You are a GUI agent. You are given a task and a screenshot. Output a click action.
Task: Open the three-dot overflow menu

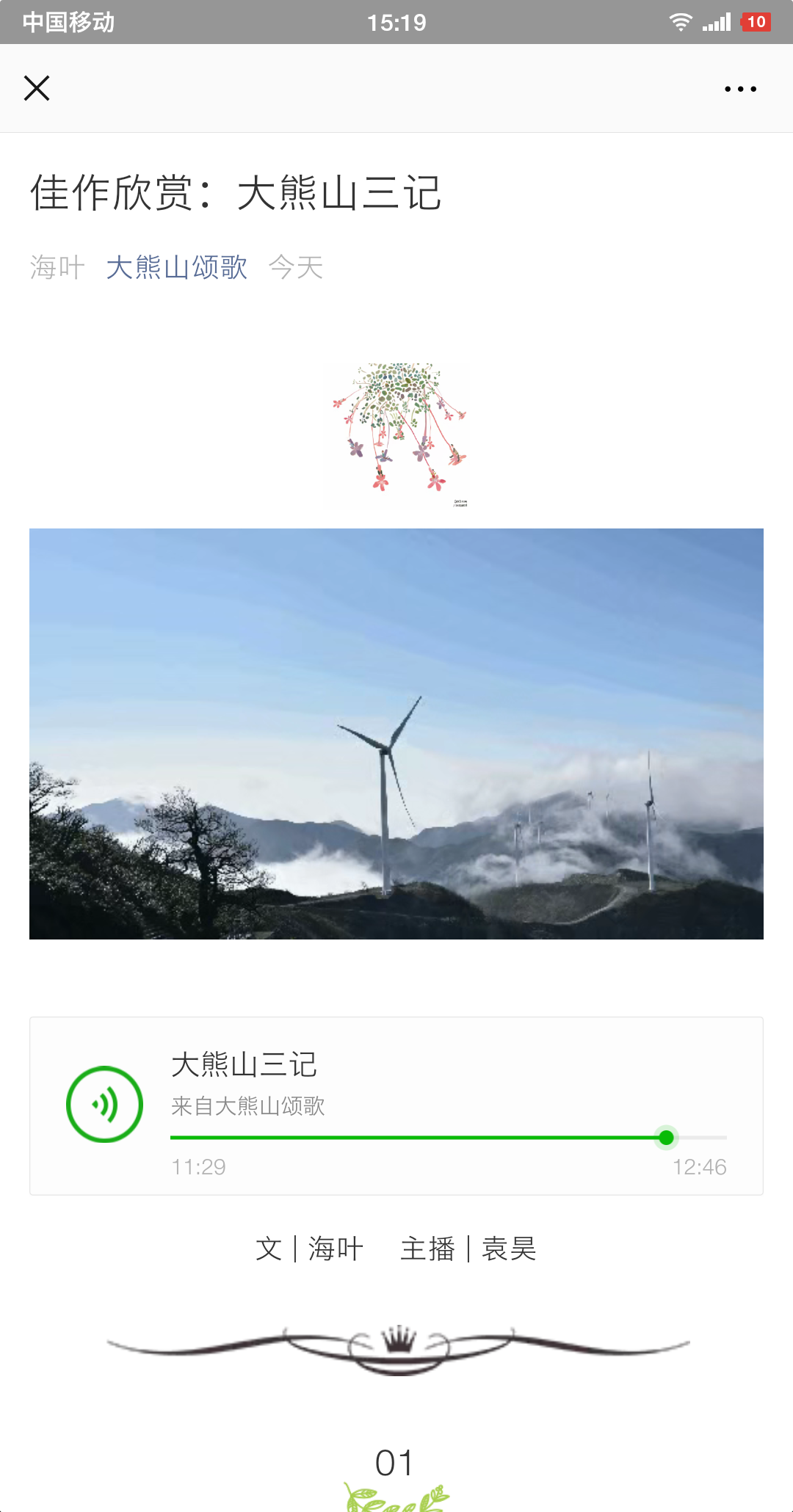tap(740, 89)
